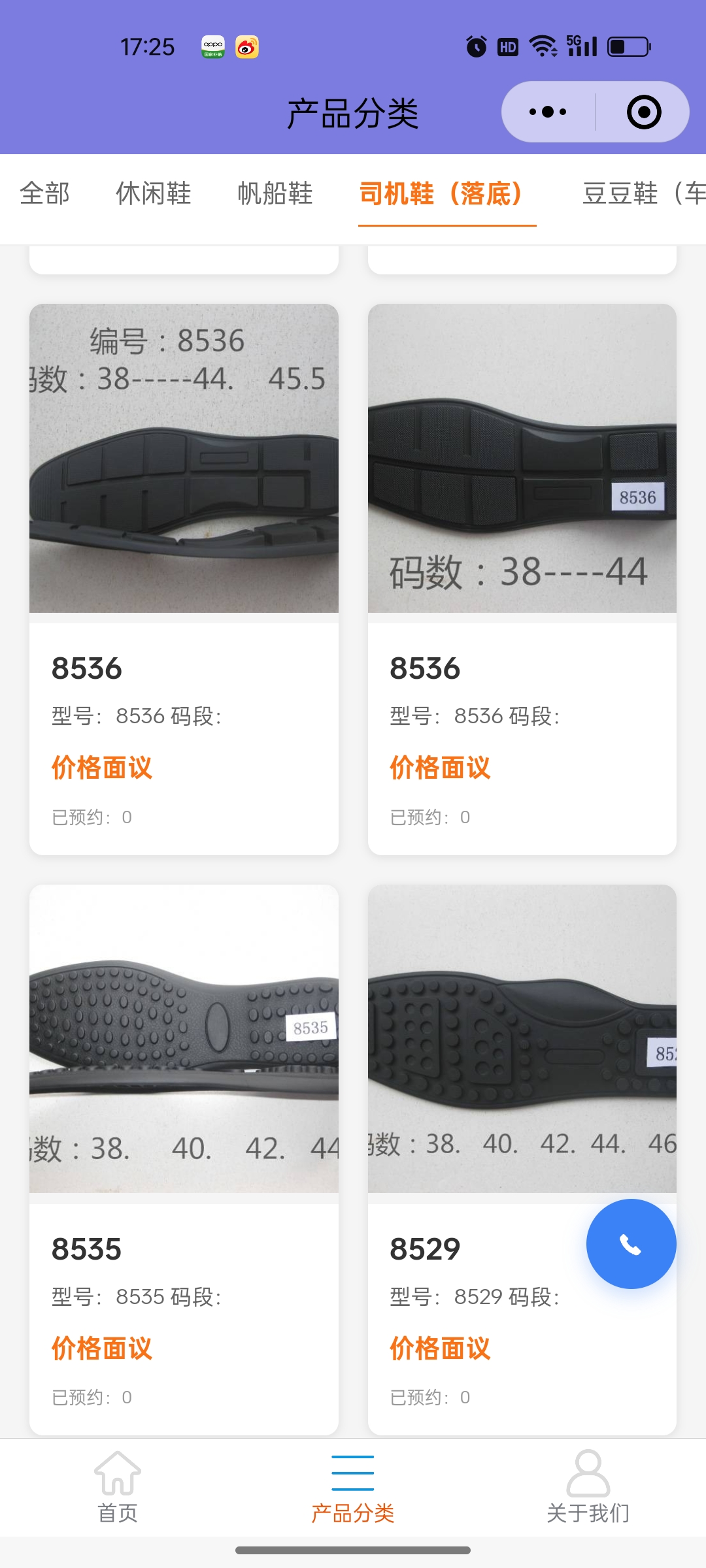Open the 8536 product card with 编号 image
Screen dimensions: 706x1568
184,578
